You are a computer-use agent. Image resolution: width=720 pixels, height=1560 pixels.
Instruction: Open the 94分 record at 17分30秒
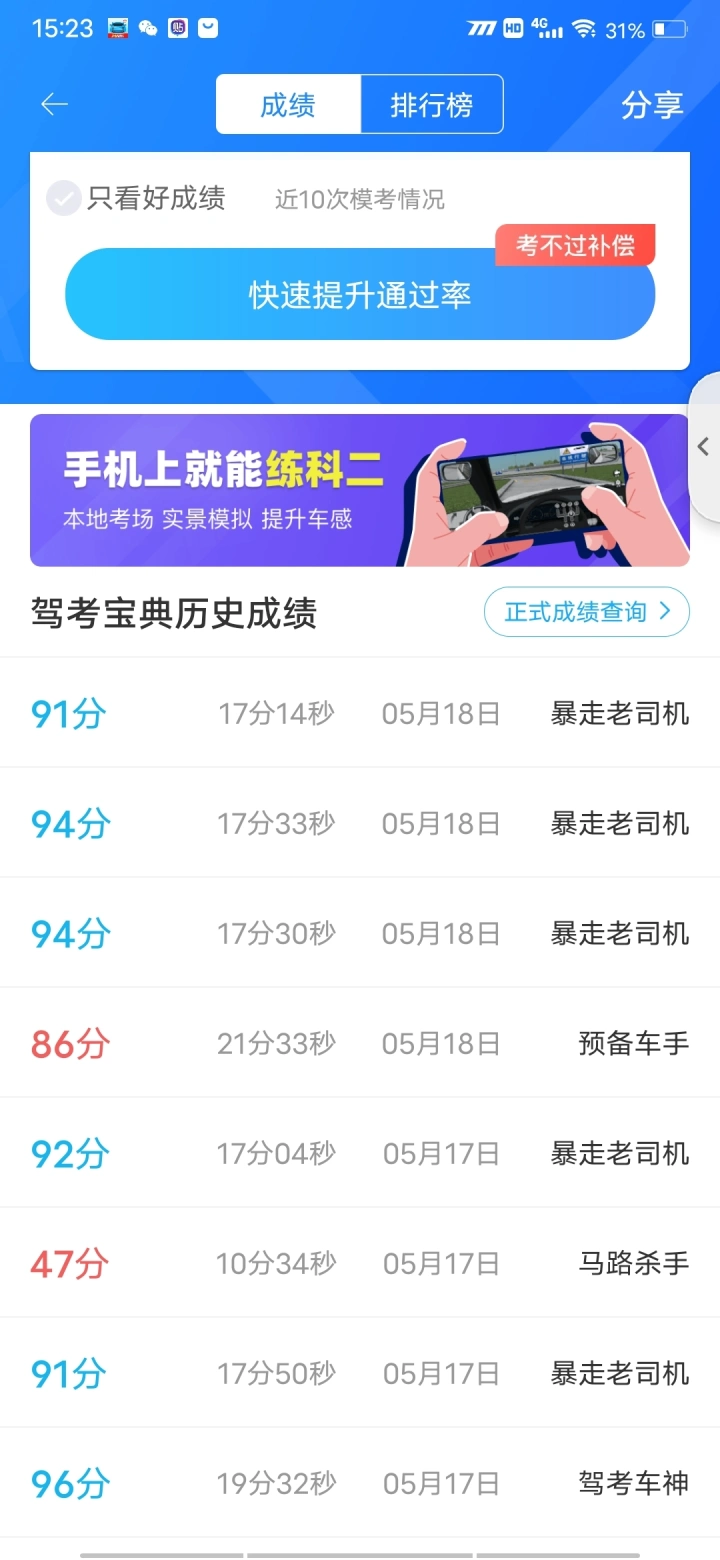click(x=360, y=933)
